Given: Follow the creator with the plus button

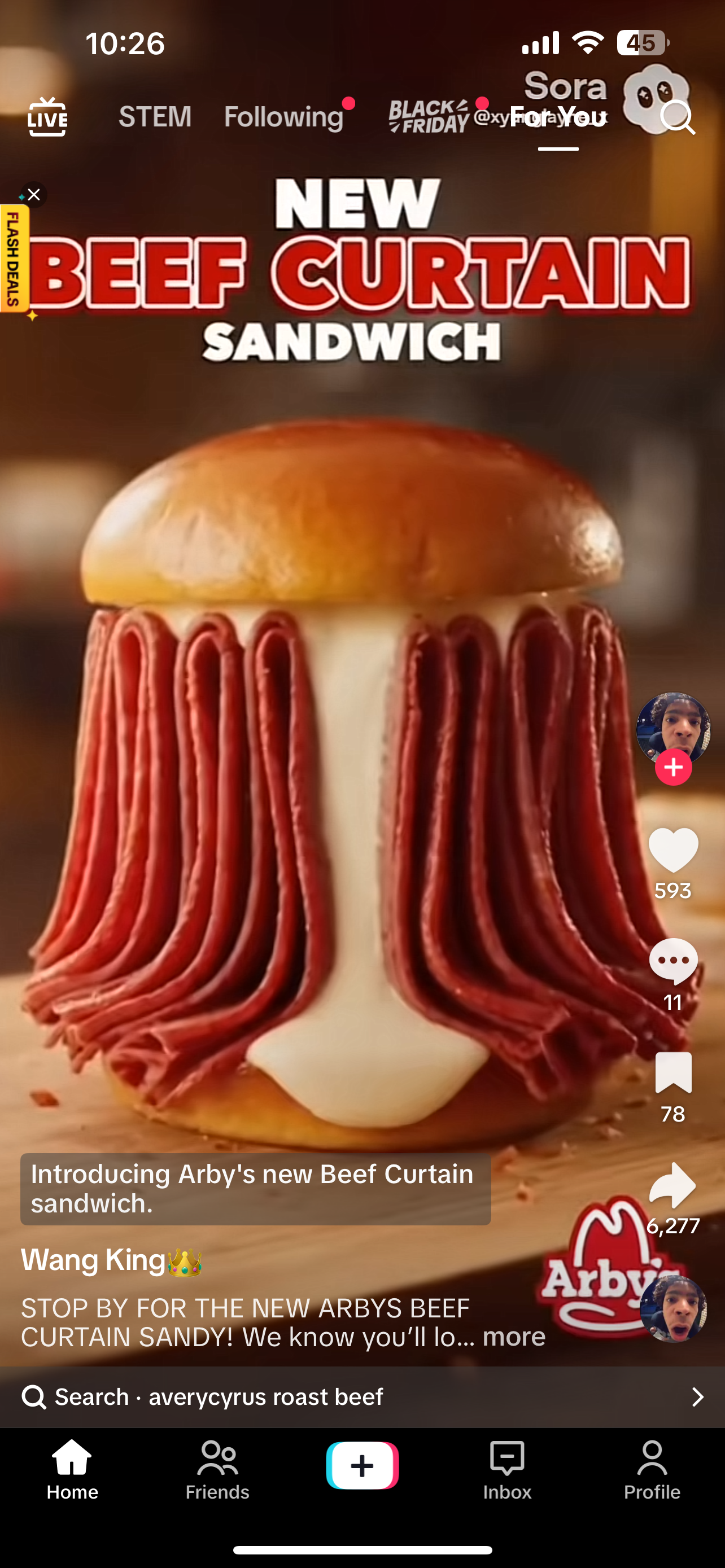Looking at the screenshot, I should tap(672, 767).
